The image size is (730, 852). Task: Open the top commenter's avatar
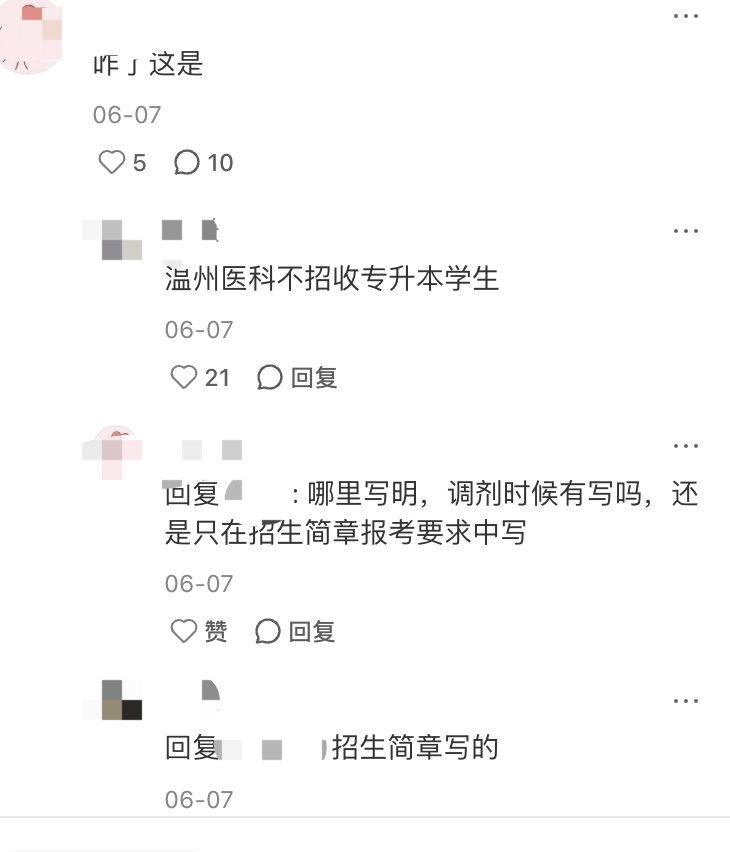(x=32, y=37)
